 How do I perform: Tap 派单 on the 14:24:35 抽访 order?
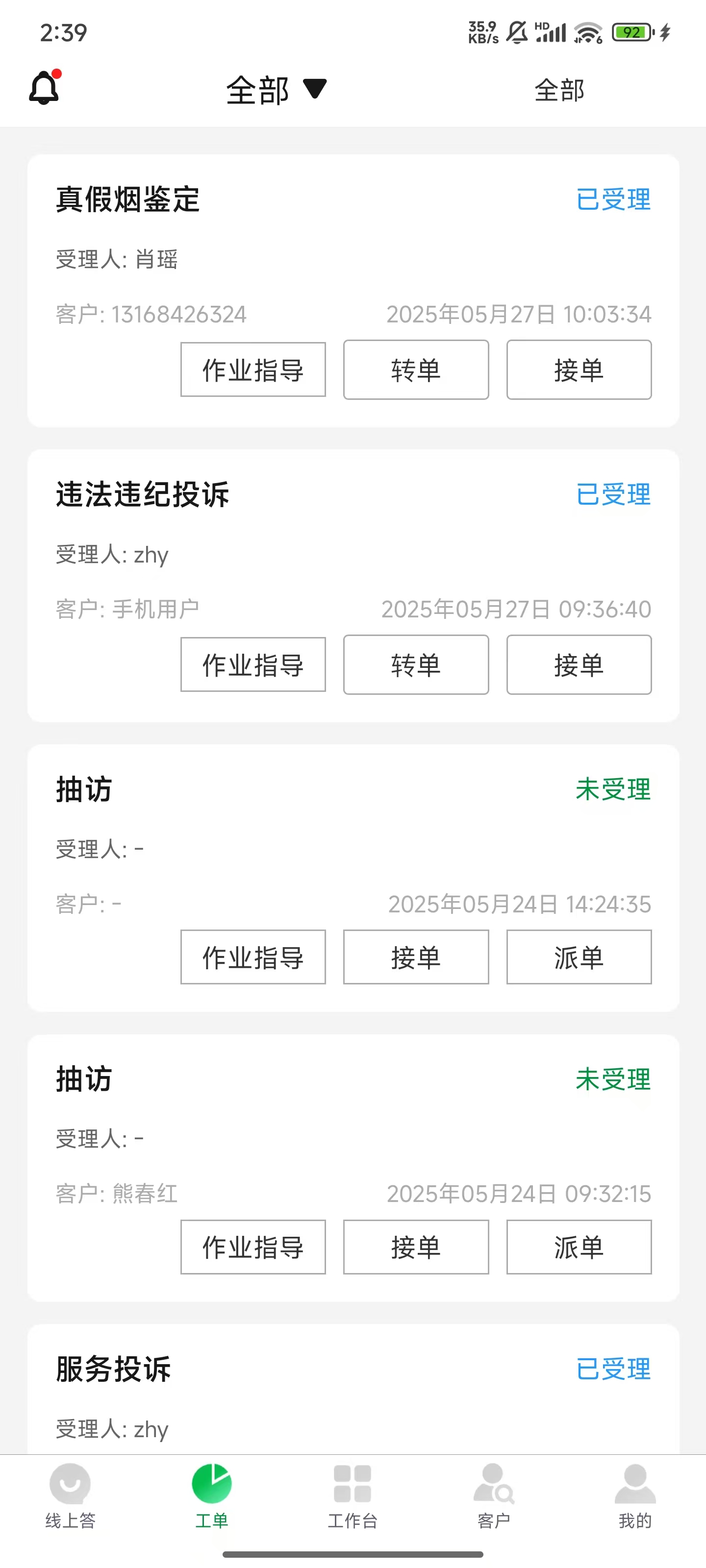click(x=579, y=957)
